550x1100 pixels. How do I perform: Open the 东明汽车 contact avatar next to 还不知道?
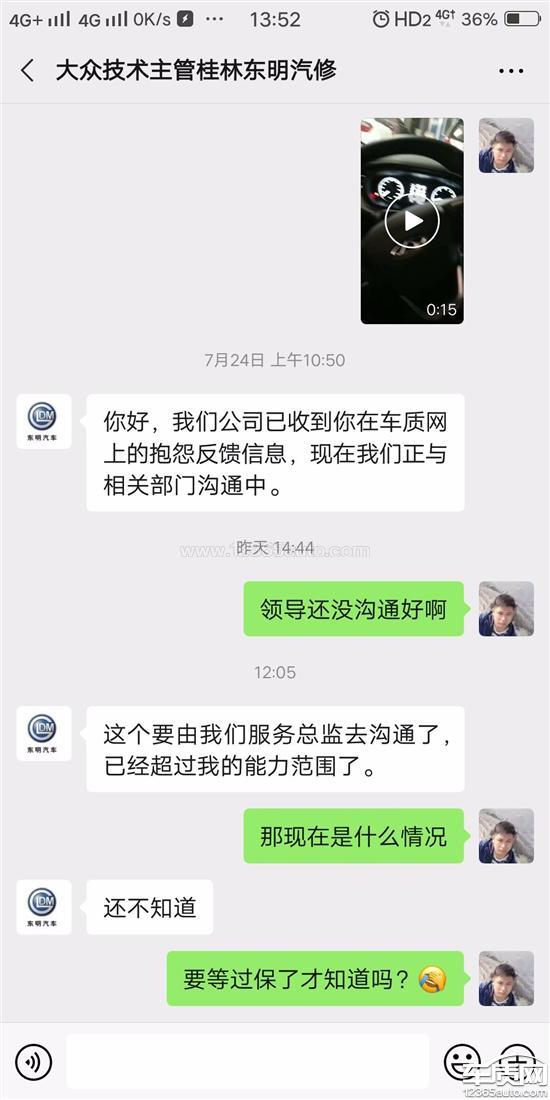(43, 907)
